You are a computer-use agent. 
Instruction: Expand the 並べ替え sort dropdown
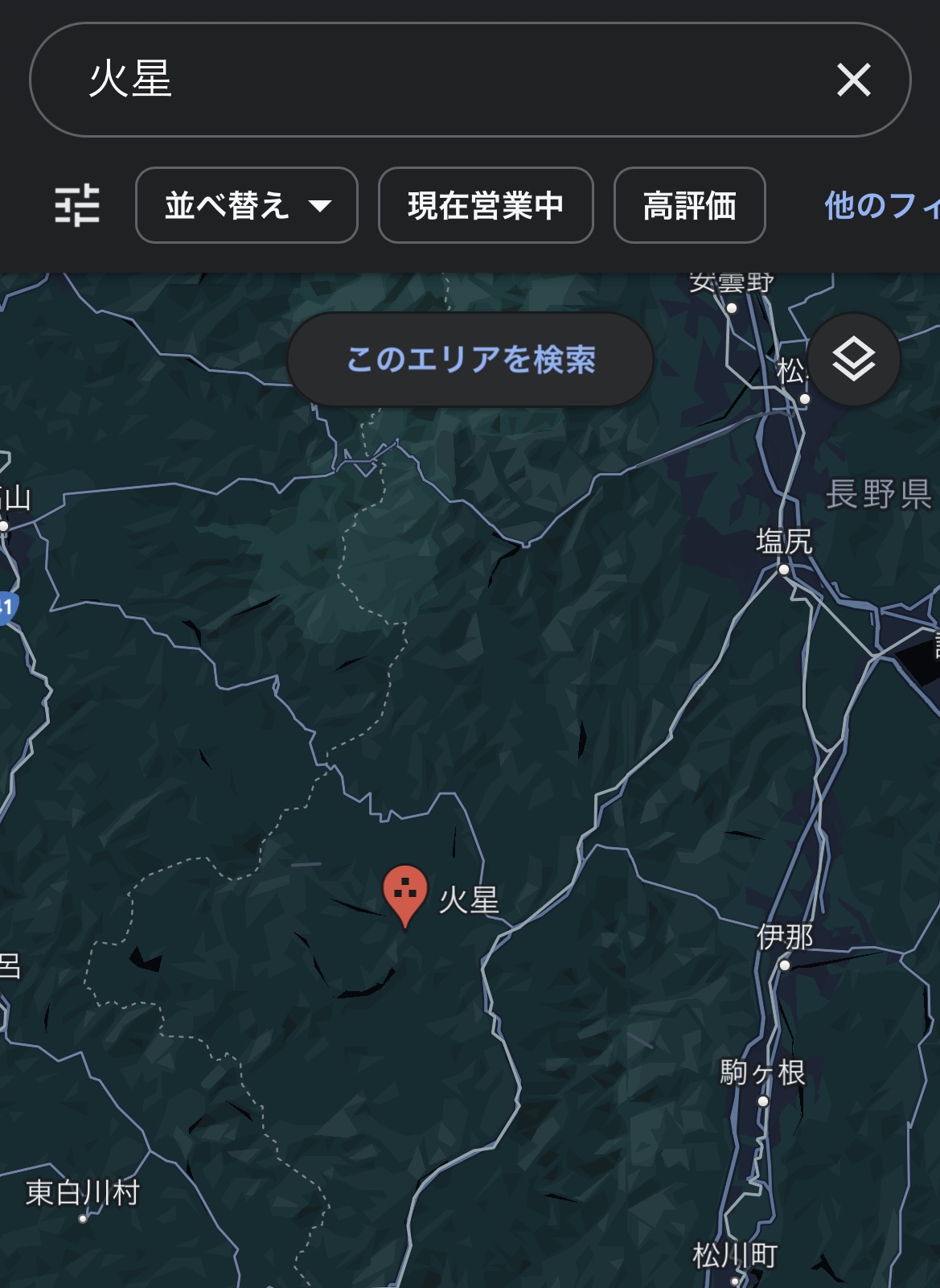tap(246, 205)
